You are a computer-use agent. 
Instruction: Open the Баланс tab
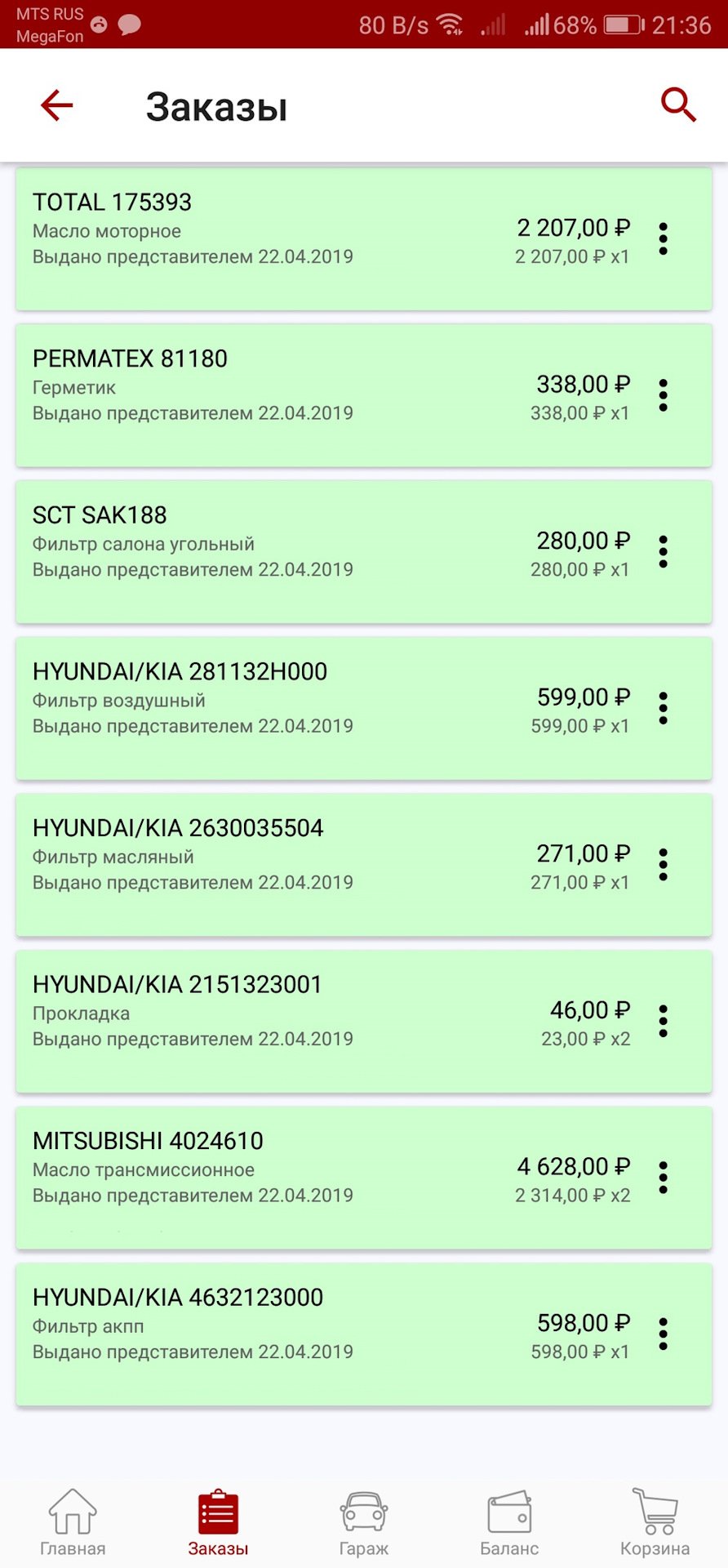click(509, 1523)
